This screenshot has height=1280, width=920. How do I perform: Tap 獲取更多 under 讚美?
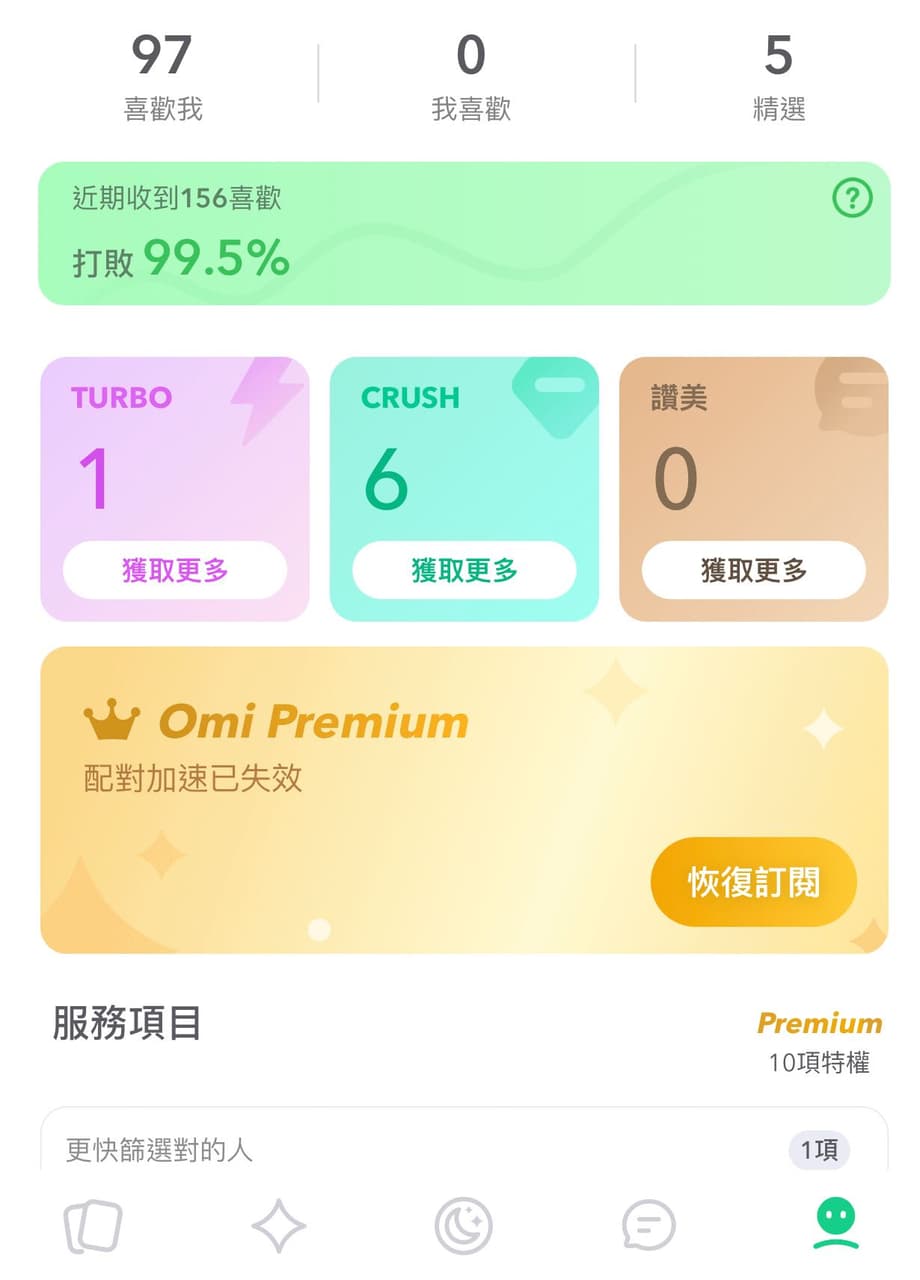[x=753, y=571]
